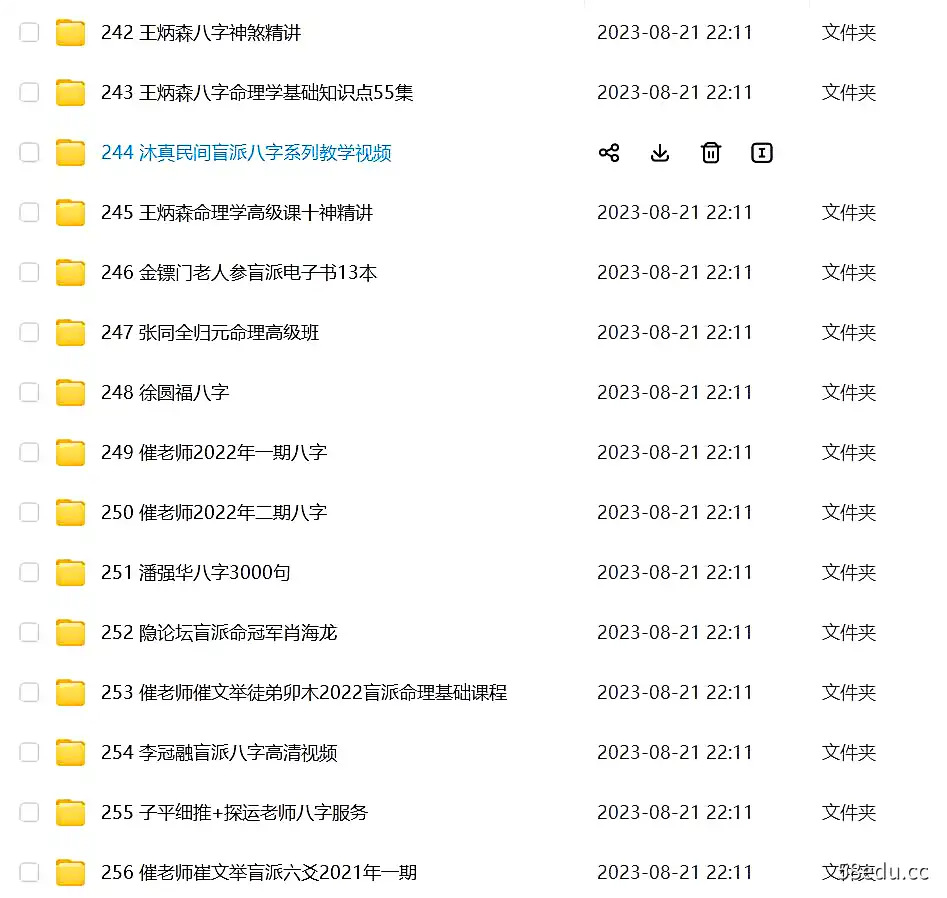Select the checkbox for 242 王炳森八字神煞精讲

(x=29, y=33)
